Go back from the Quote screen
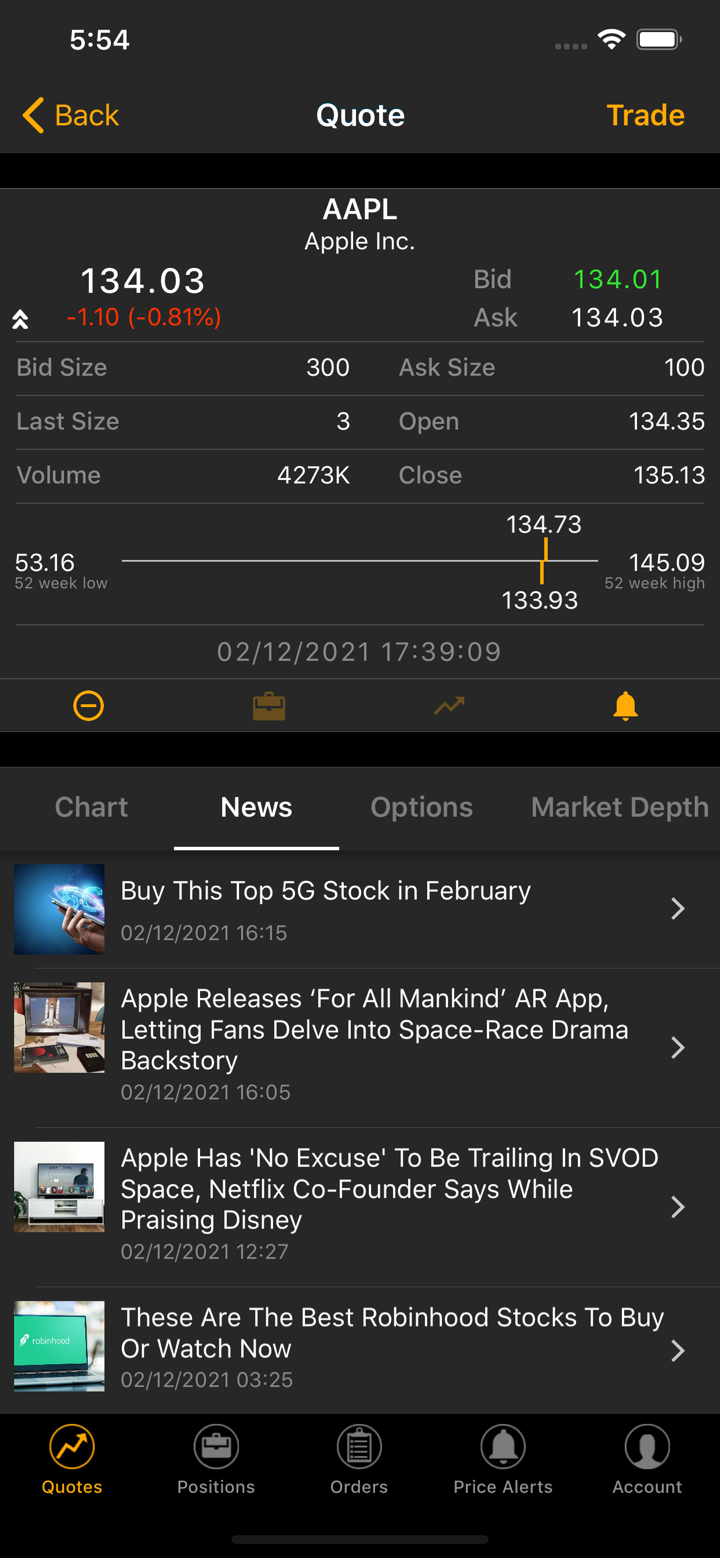 click(x=70, y=115)
